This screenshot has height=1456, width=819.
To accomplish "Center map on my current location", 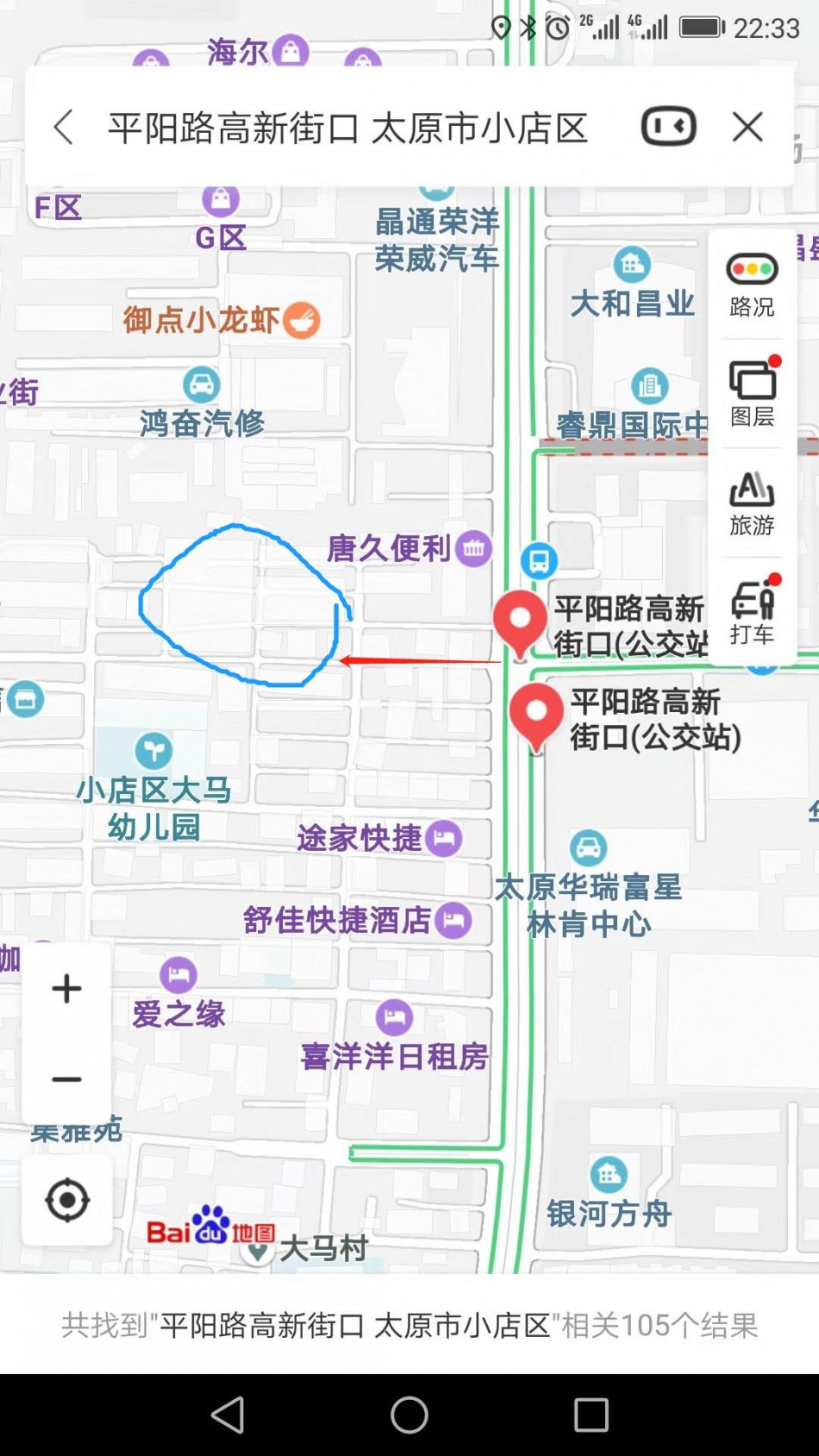I will (x=67, y=1200).
